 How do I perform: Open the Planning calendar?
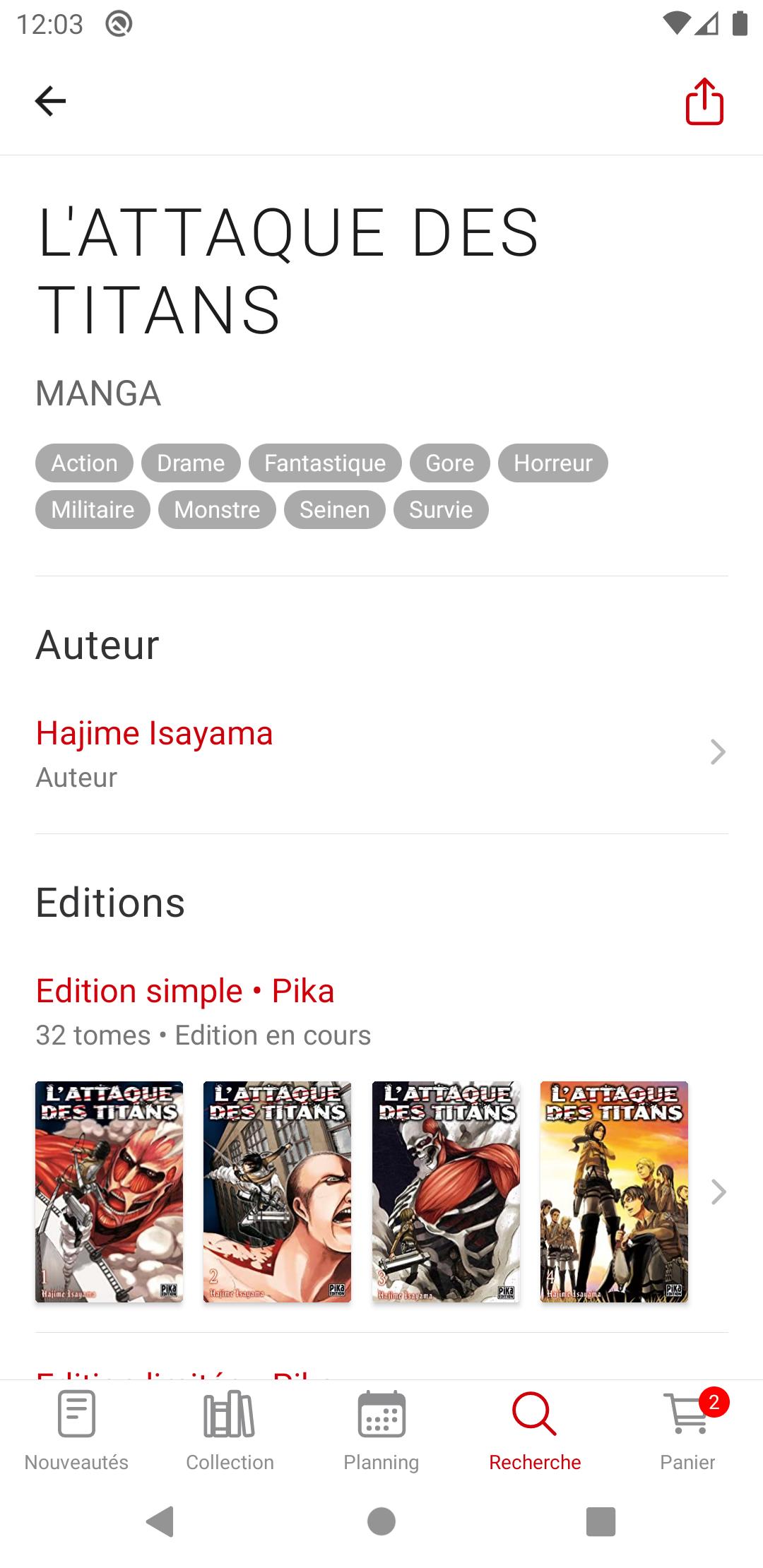click(x=381, y=1427)
